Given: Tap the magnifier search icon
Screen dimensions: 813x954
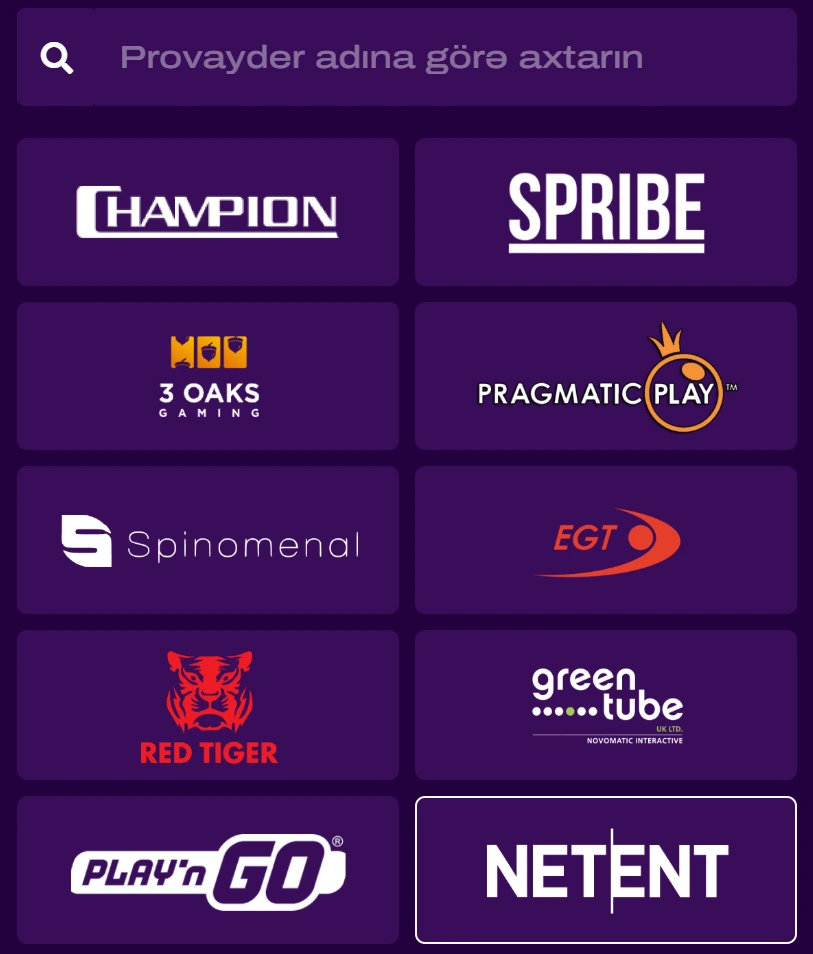Looking at the screenshot, I should tap(56, 58).
